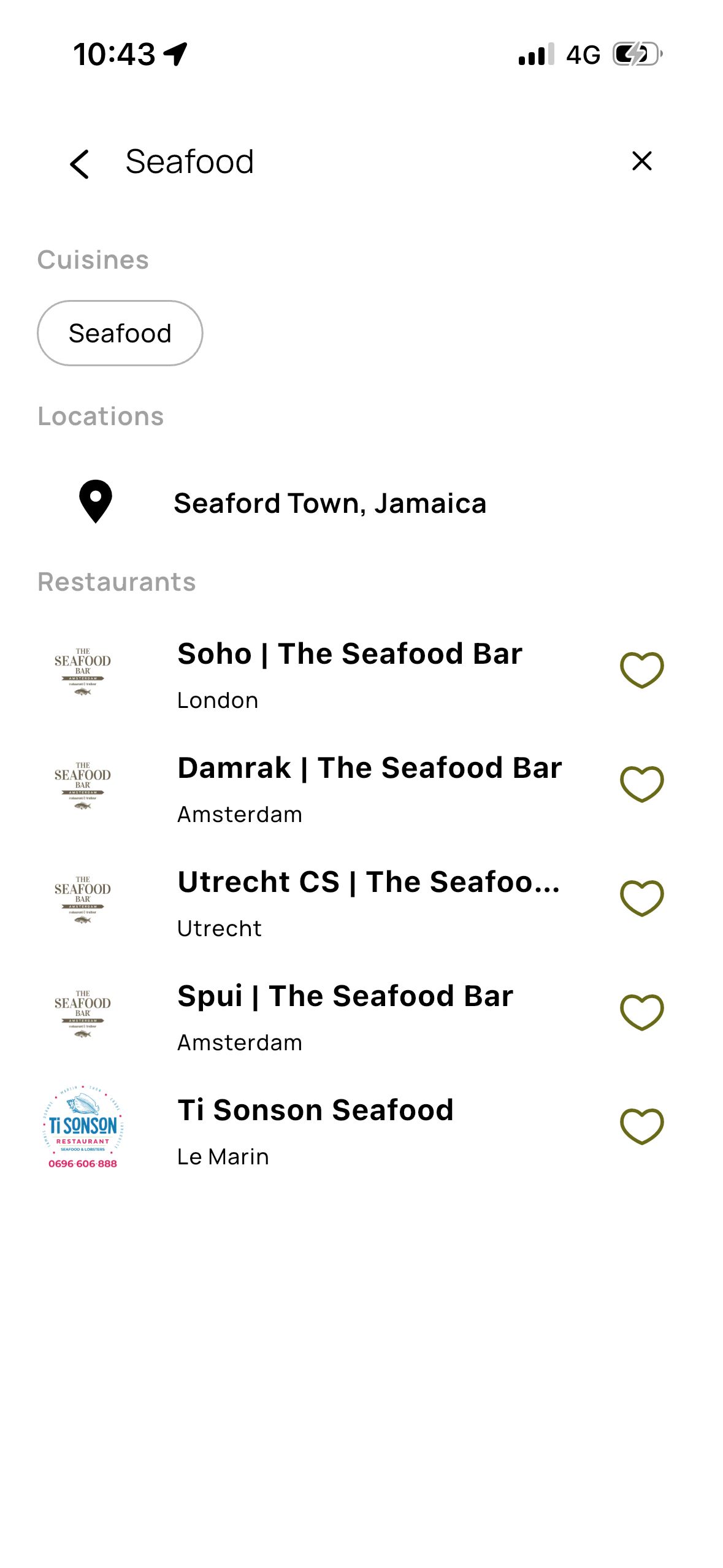Click the Soho Seafood Bar restaurant logo

click(x=85, y=672)
